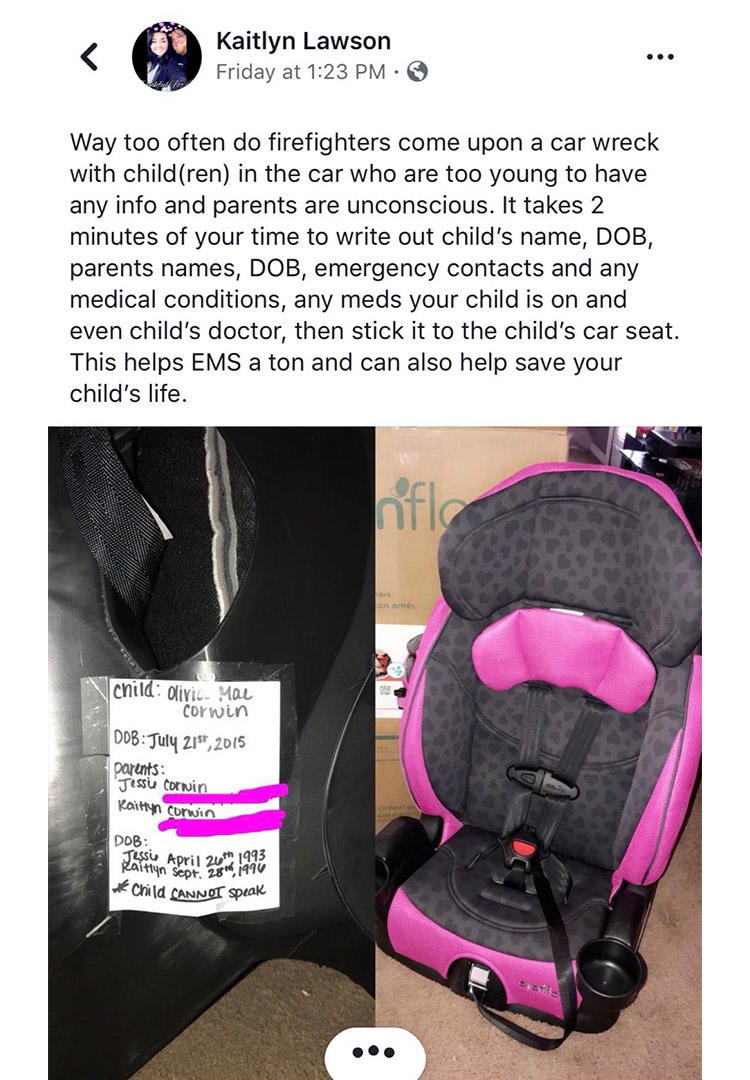Tap the three-dot button at bottom
The width and height of the screenshot is (750, 1080).
point(375,1054)
